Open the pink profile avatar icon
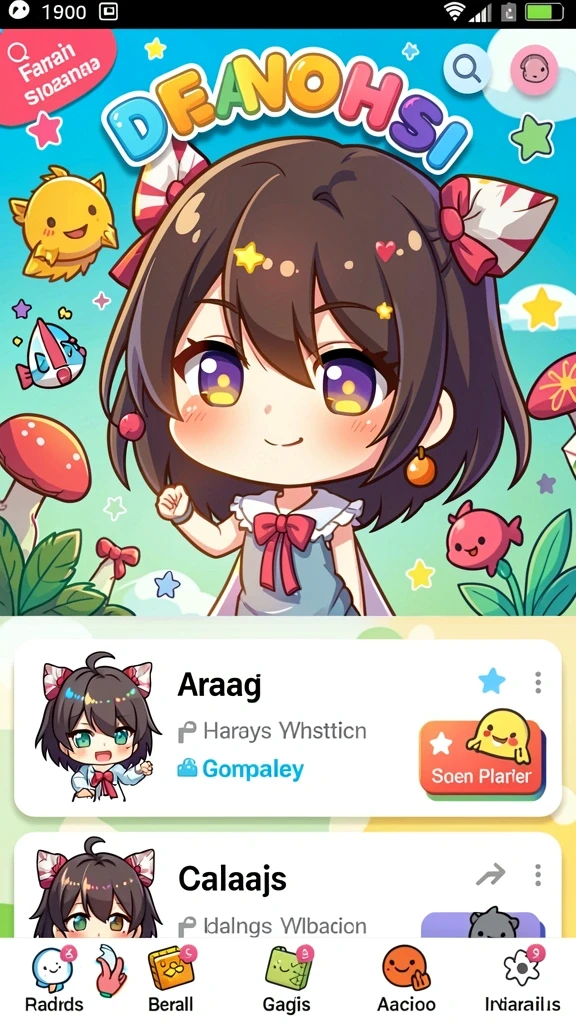This screenshot has width=576, height=1024. (534, 70)
